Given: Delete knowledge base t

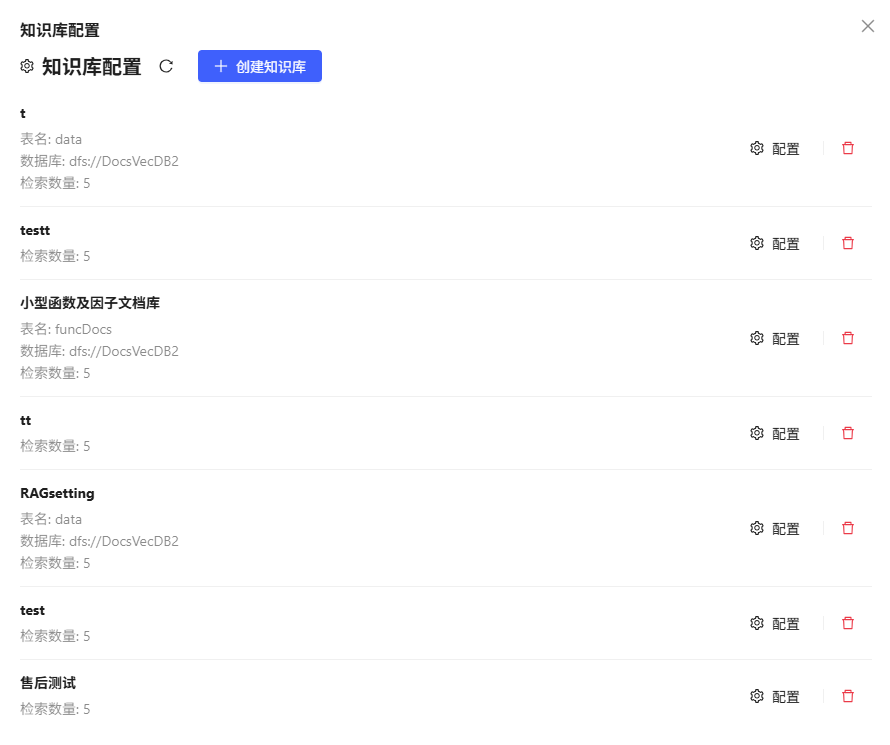Looking at the screenshot, I should click(848, 148).
